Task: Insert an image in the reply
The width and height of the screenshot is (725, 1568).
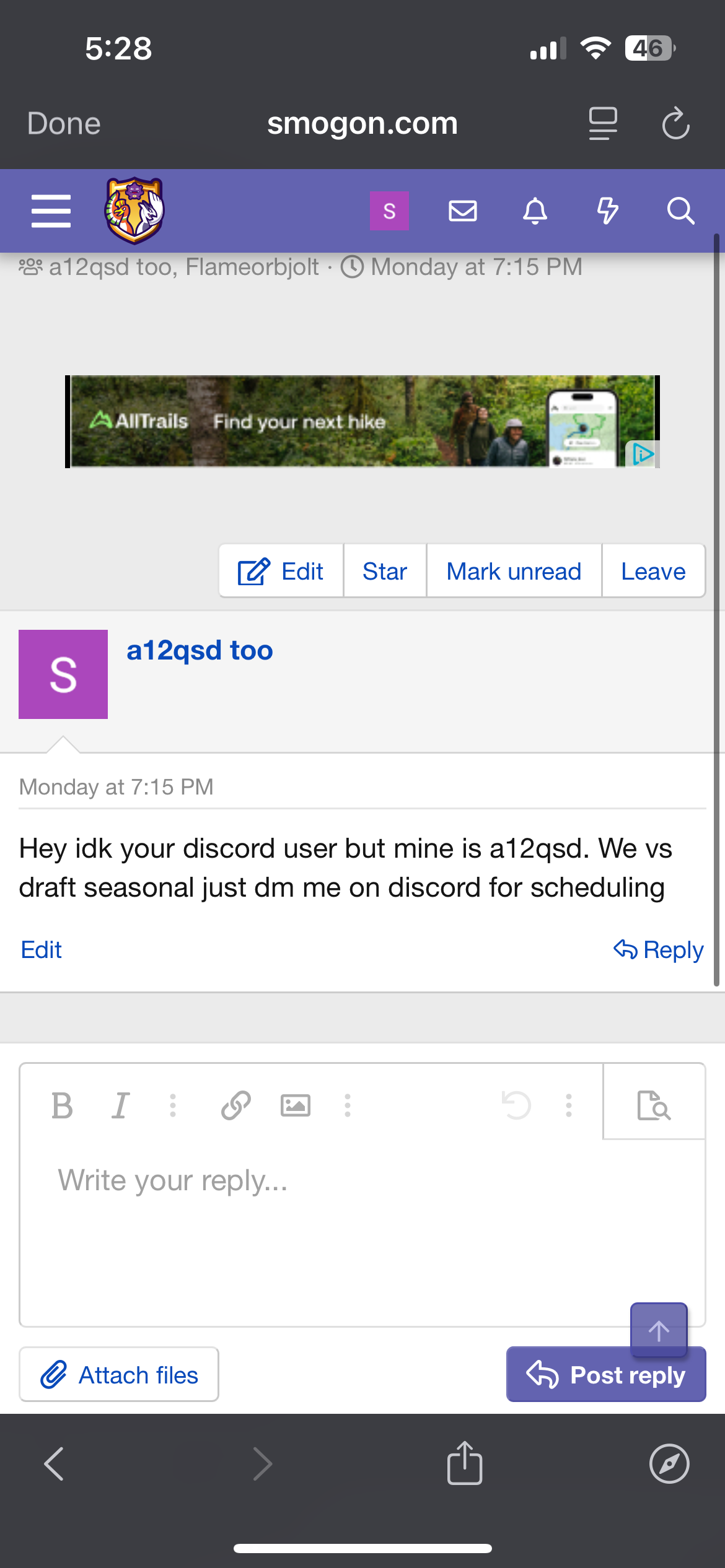Action: coord(295,1105)
